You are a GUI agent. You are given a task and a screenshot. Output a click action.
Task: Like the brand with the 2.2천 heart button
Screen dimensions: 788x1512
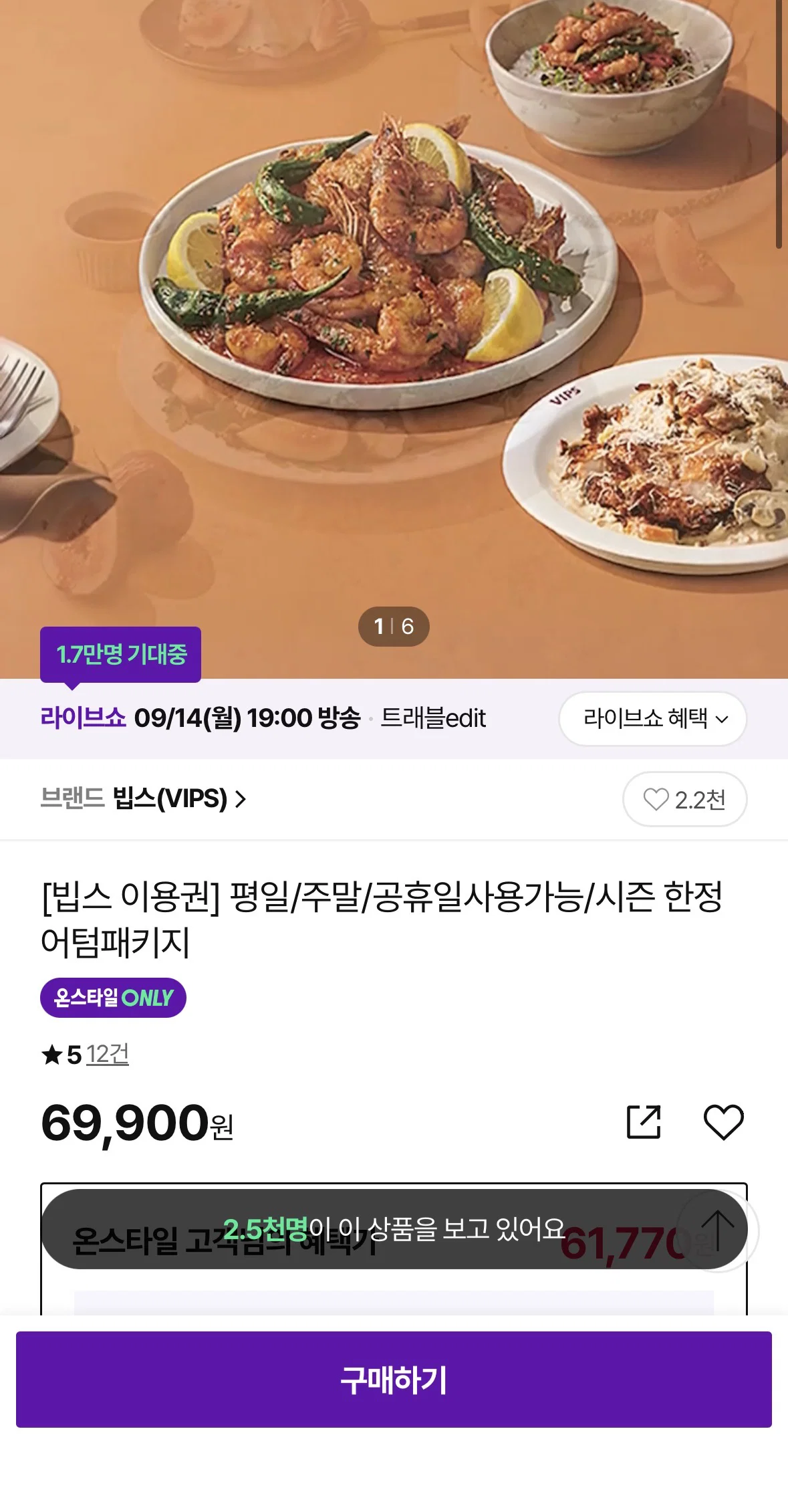(684, 799)
